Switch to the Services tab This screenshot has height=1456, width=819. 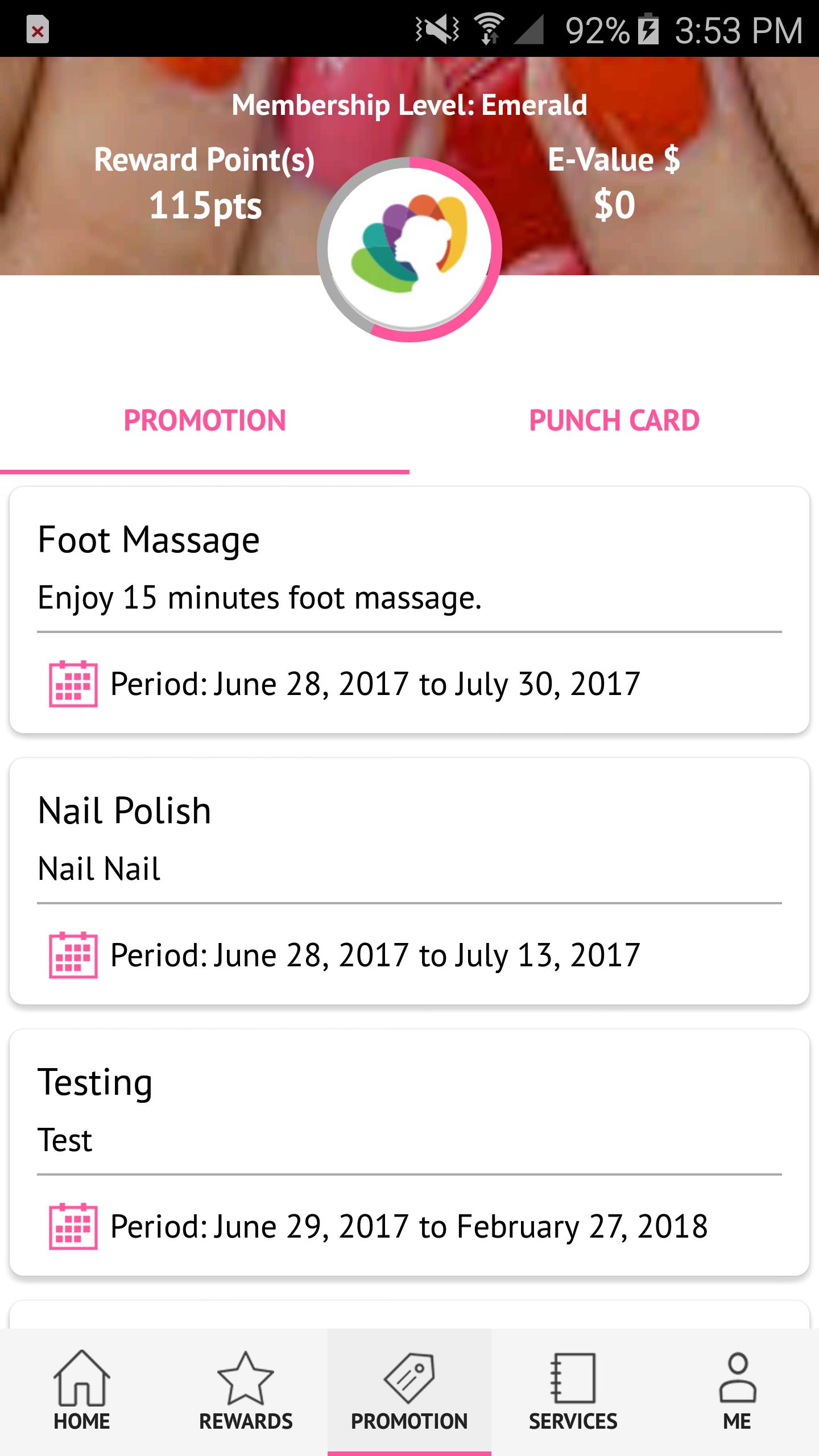tap(573, 1392)
